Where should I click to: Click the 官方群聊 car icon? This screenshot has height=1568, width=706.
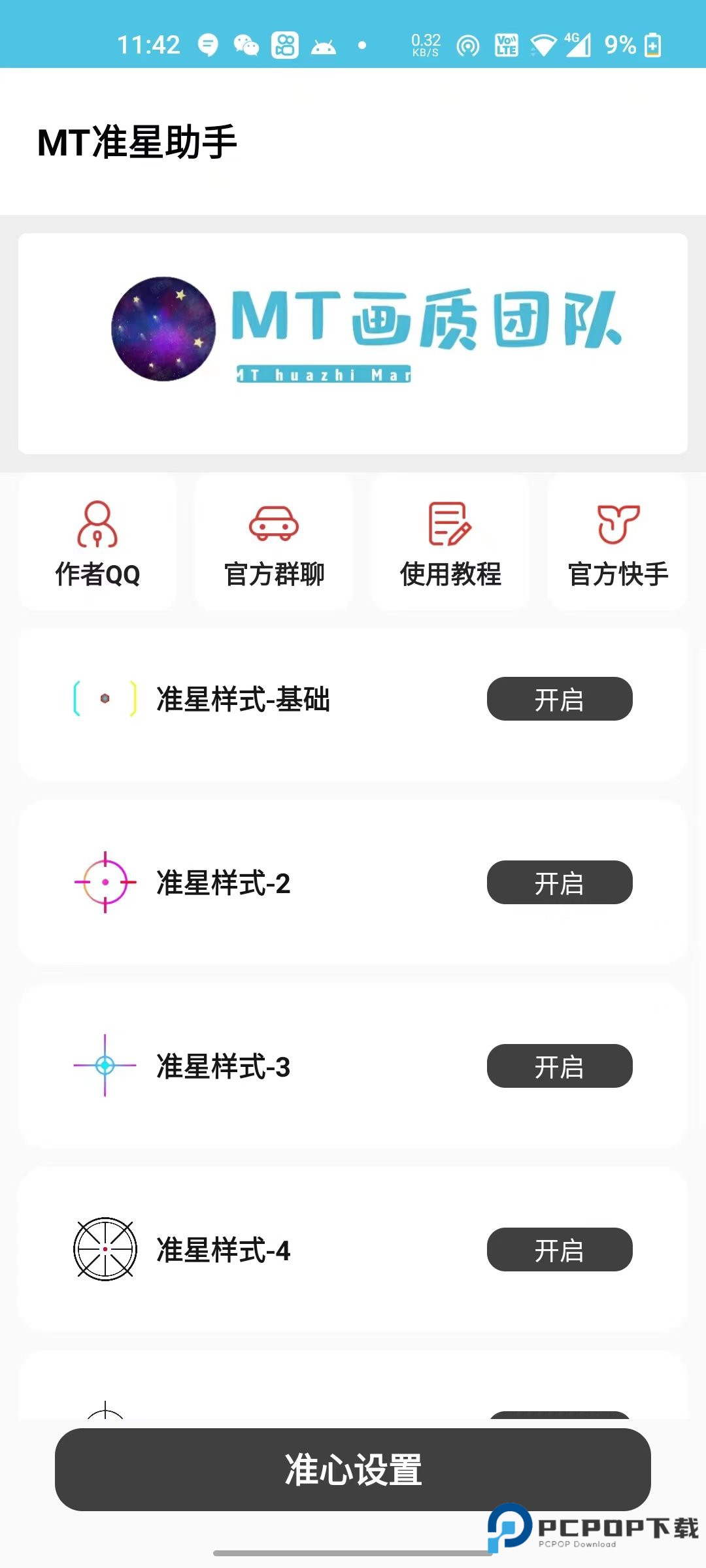(x=273, y=523)
